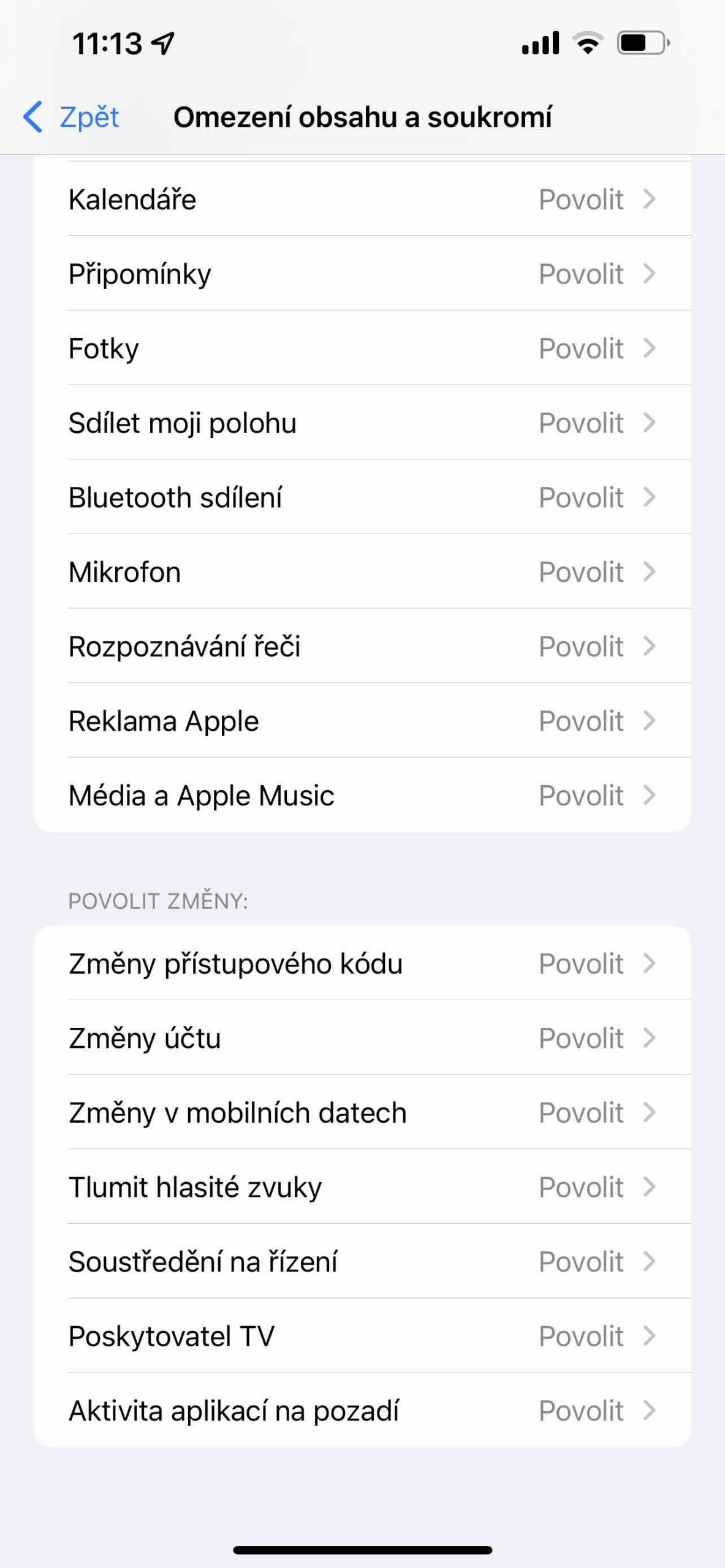725x1568 pixels.
Task: Expand the Fotky restriction options
Action: pos(362,348)
